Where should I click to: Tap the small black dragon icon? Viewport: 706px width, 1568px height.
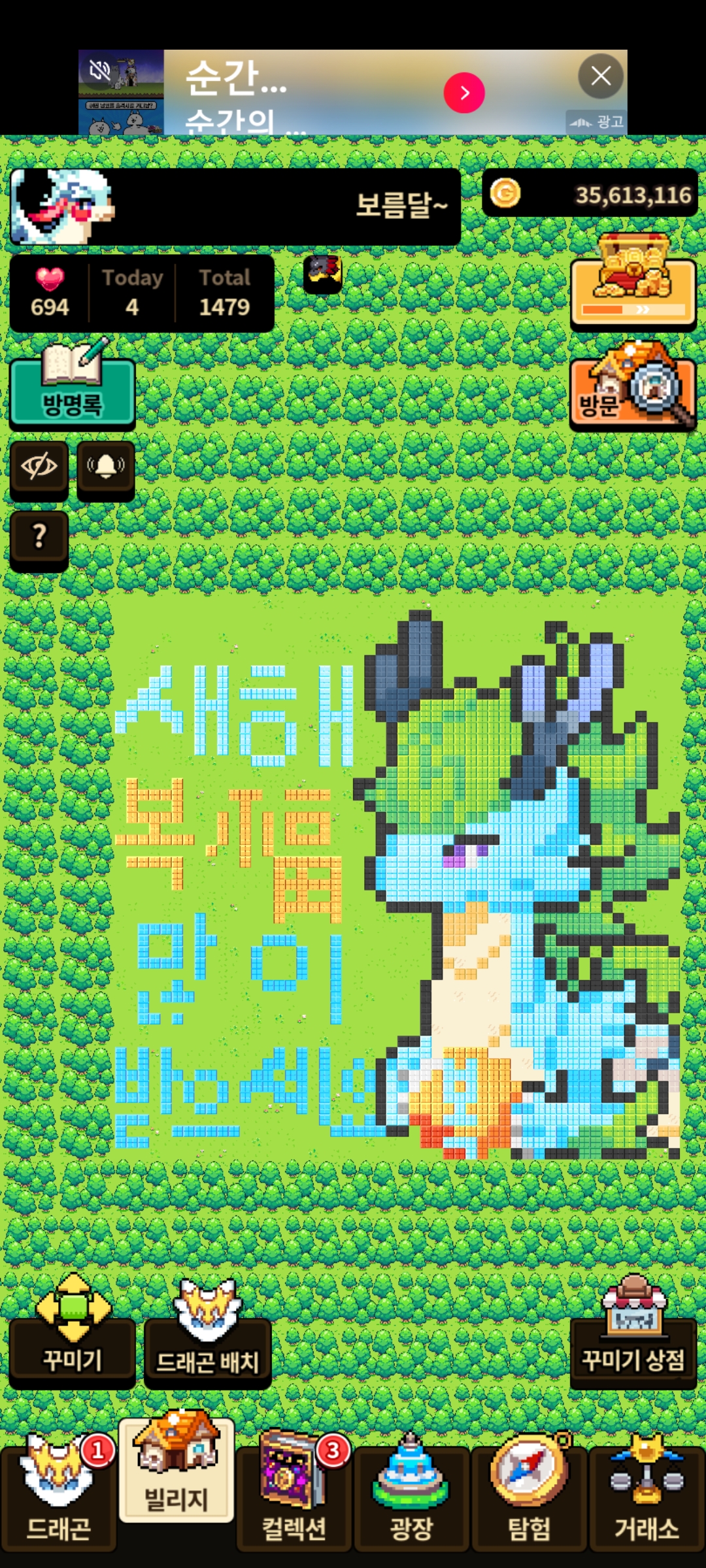(x=323, y=274)
